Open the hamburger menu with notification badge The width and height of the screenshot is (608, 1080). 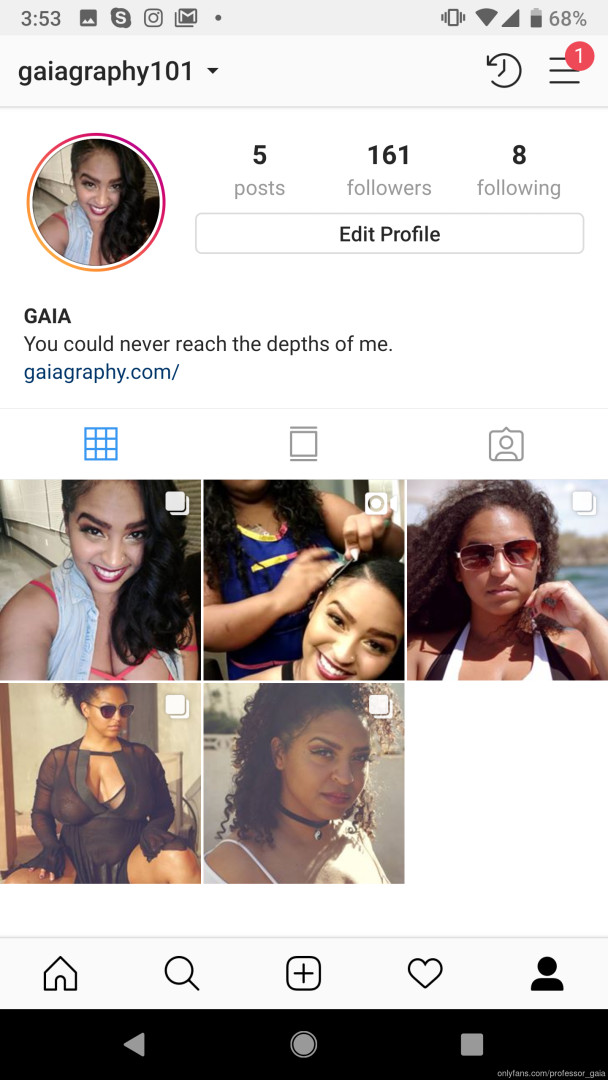pyautogui.click(x=565, y=70)
